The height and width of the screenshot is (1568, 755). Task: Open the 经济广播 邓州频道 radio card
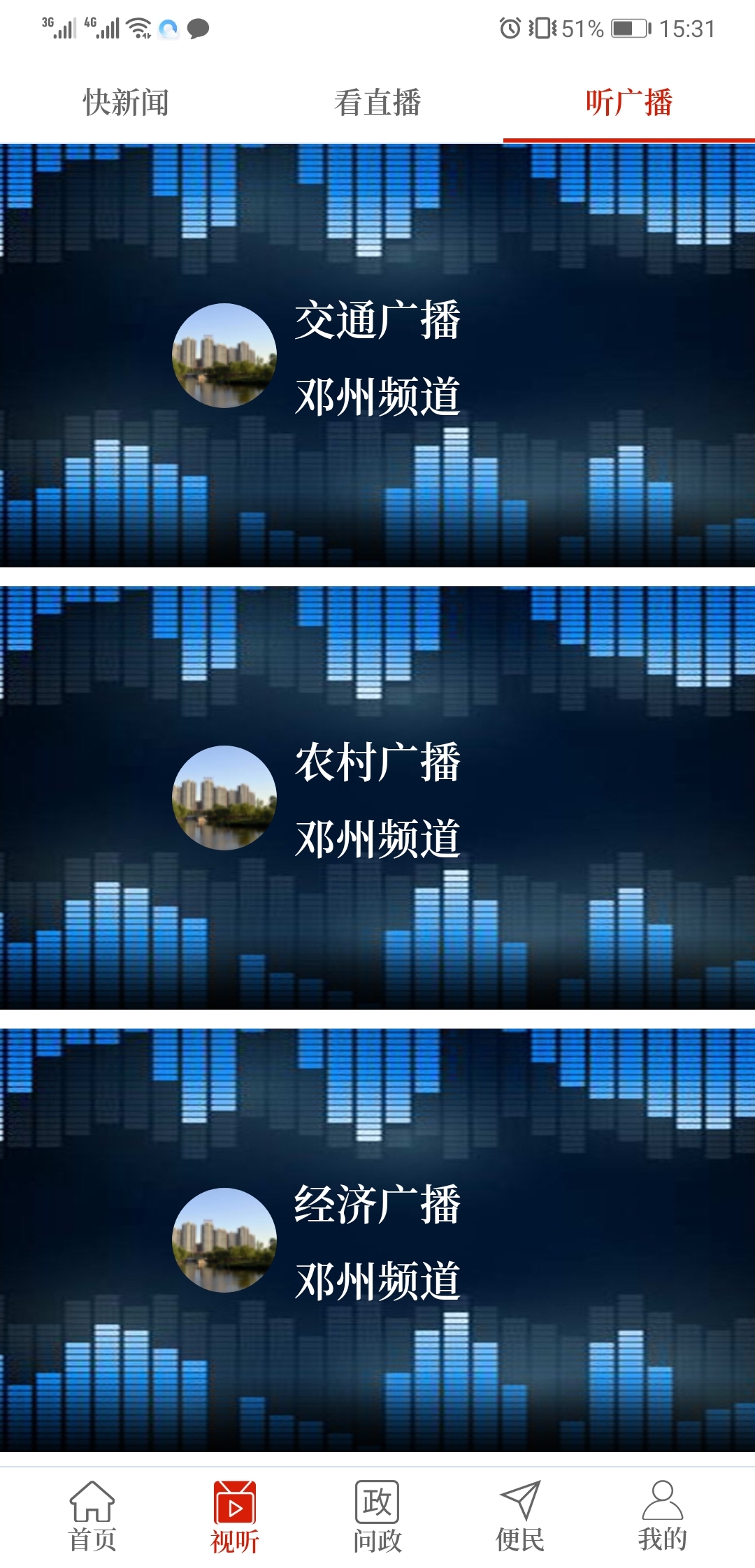click(377, 1240)
